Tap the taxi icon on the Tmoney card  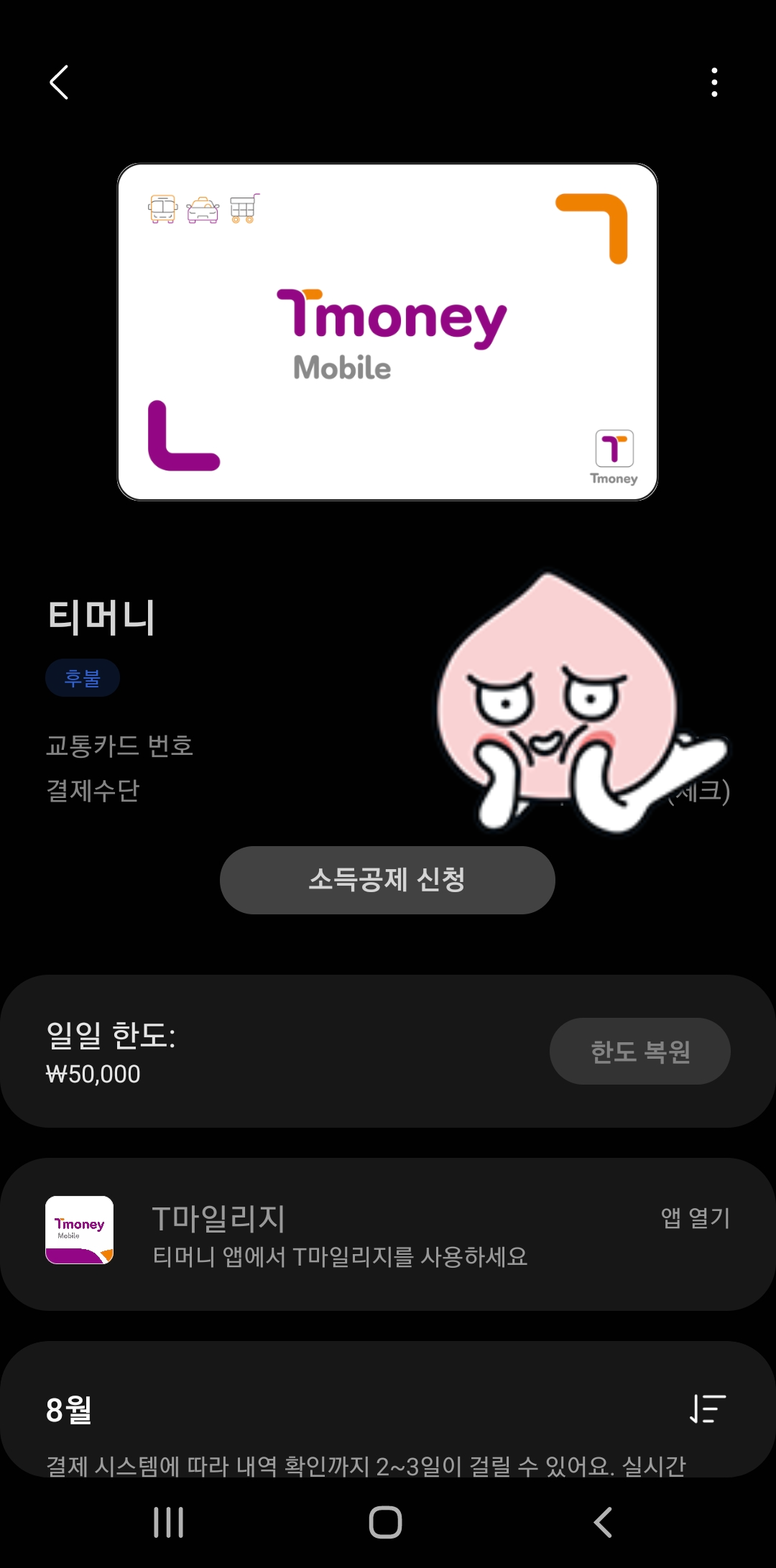[x=203, y=208]
